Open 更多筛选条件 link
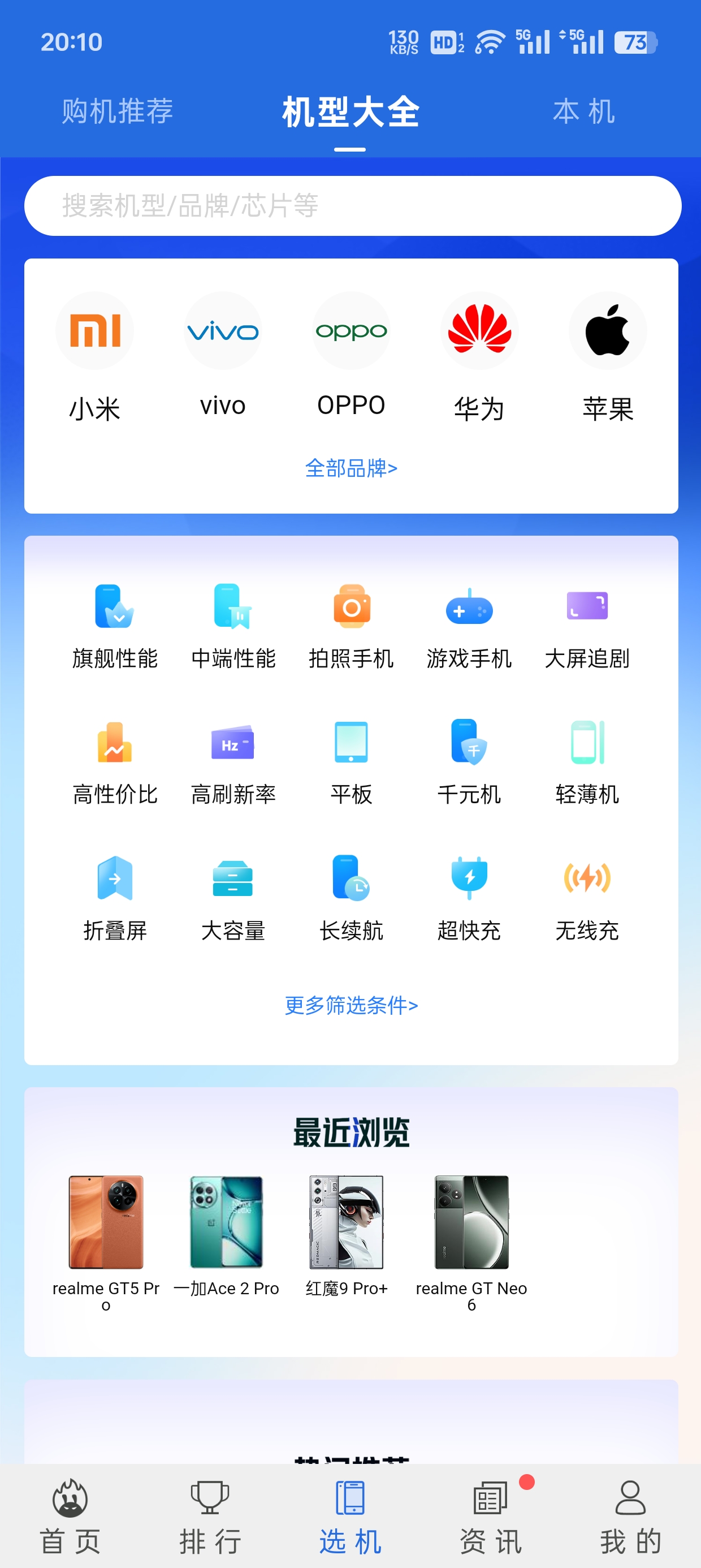701x1568 pixels. coord(351,1005)
